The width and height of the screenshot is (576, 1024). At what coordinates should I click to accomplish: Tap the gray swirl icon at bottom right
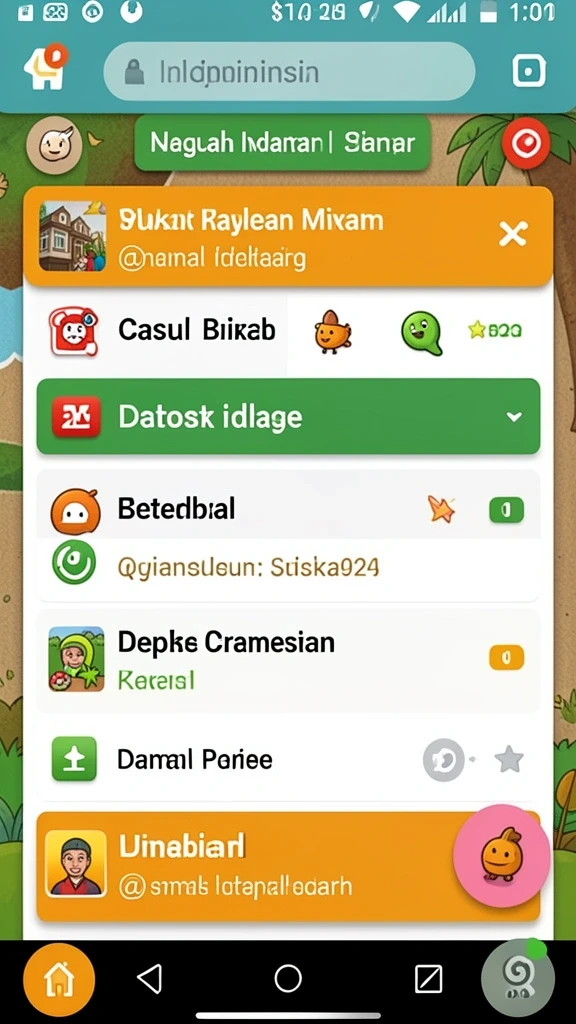point(518,978)
